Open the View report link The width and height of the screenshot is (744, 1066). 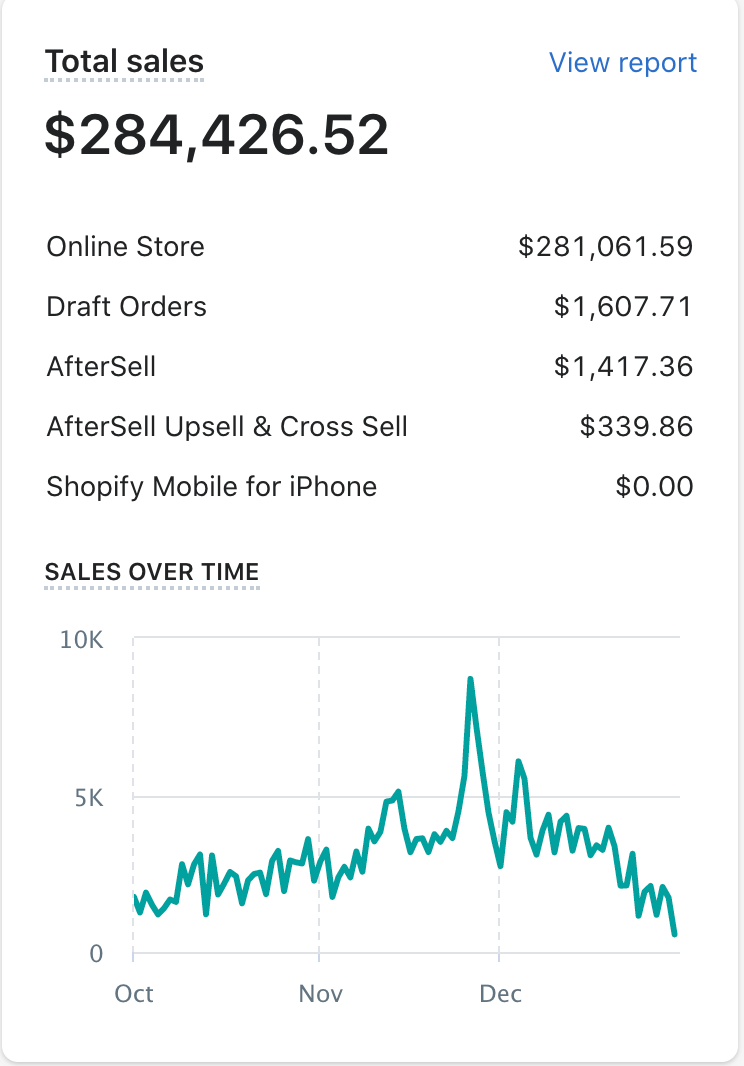point(622,63)
